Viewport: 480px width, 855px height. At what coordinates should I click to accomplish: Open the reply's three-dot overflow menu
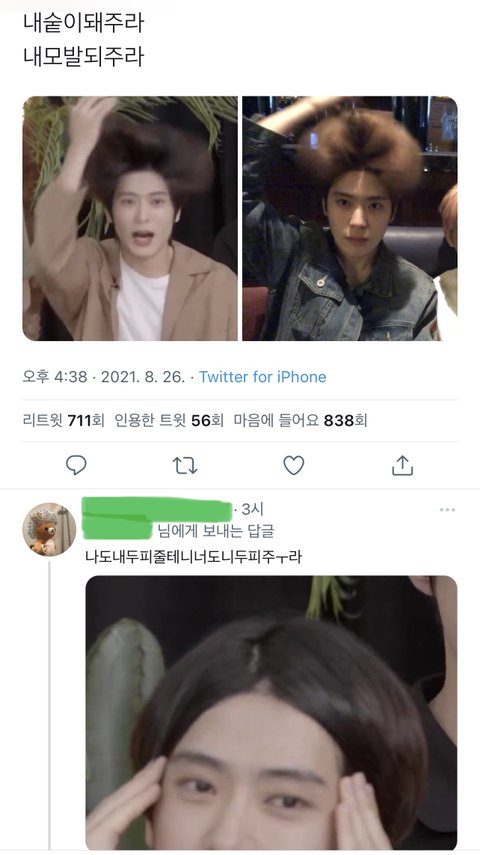[x=447, y=510]
